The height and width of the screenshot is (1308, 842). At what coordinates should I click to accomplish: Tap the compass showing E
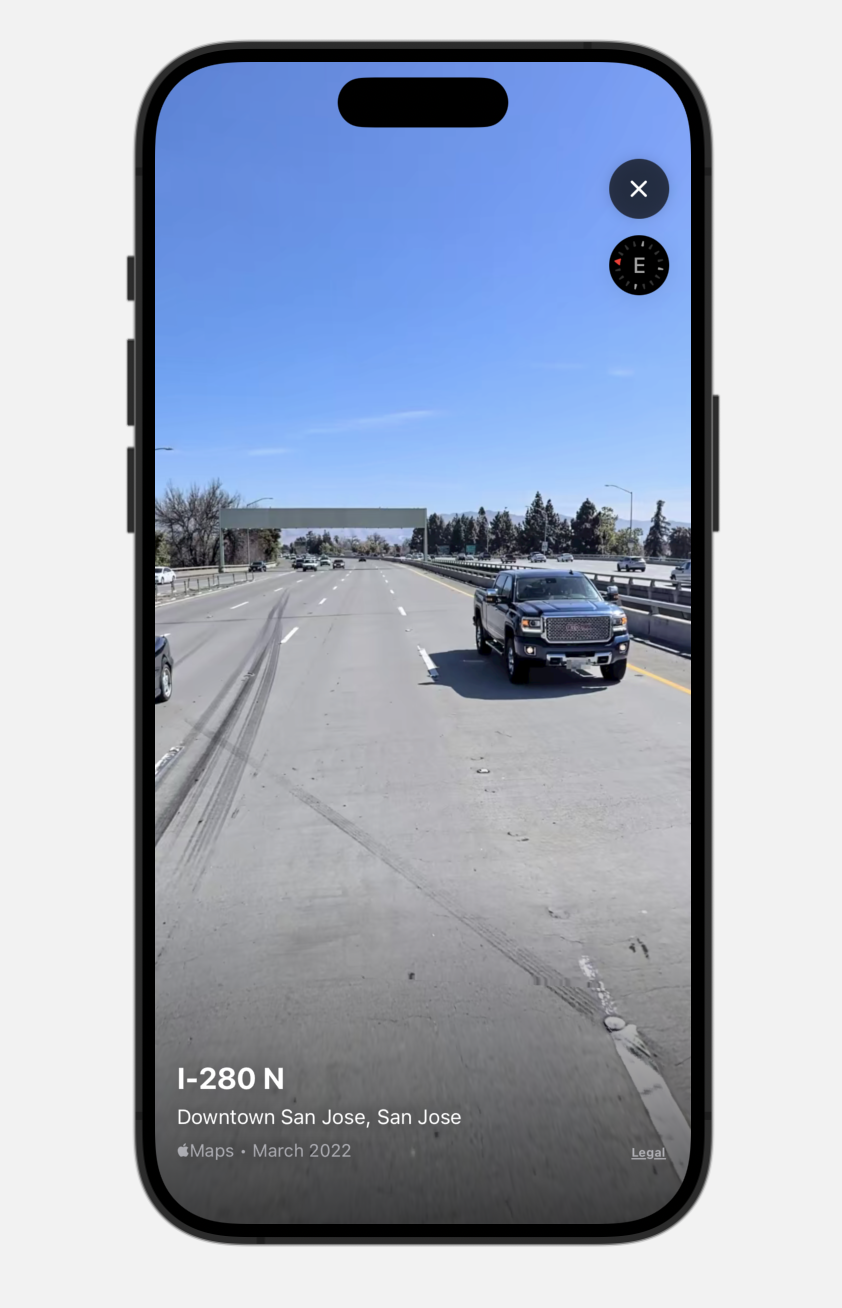point(638,265)
